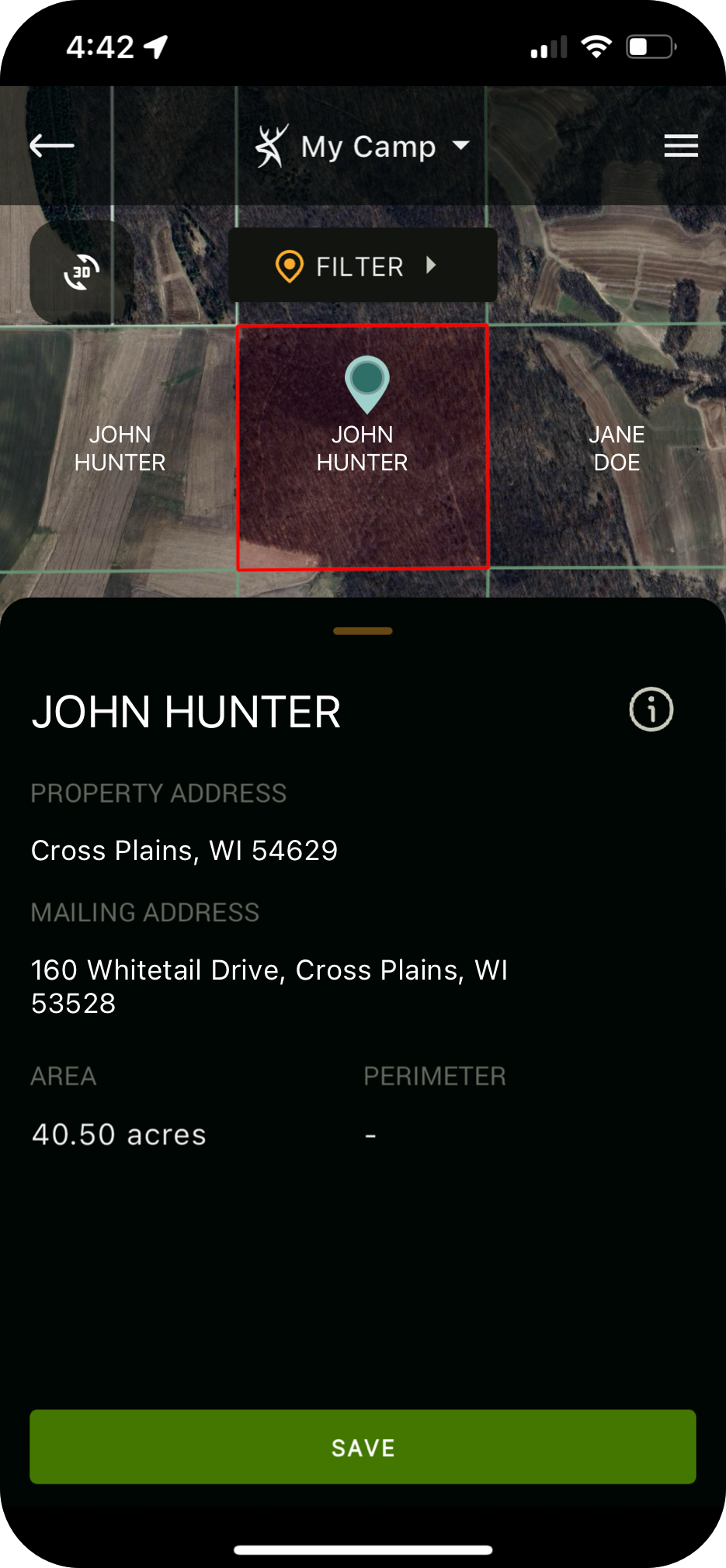Tap the deer antler camp logo
This screenshot has height=1568, width=726.
(272, 144)
